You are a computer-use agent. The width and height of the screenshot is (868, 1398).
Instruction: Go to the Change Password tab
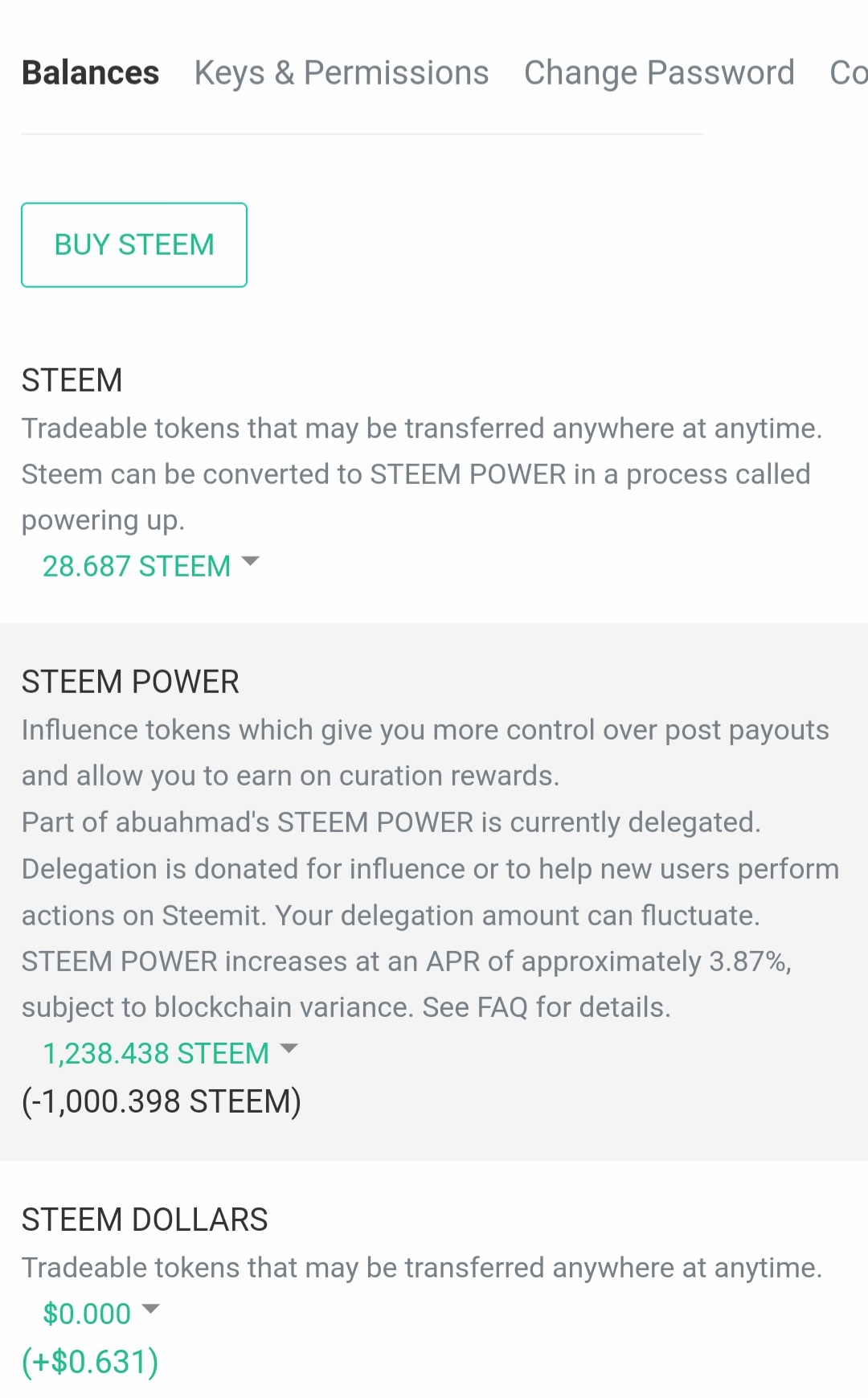pos(659,73)
